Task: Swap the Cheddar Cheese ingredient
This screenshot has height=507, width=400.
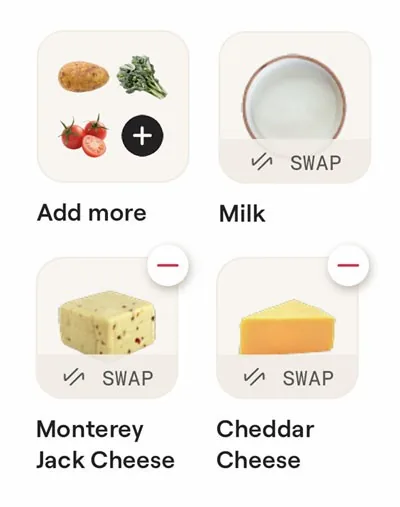Action: tap(288, 377)
